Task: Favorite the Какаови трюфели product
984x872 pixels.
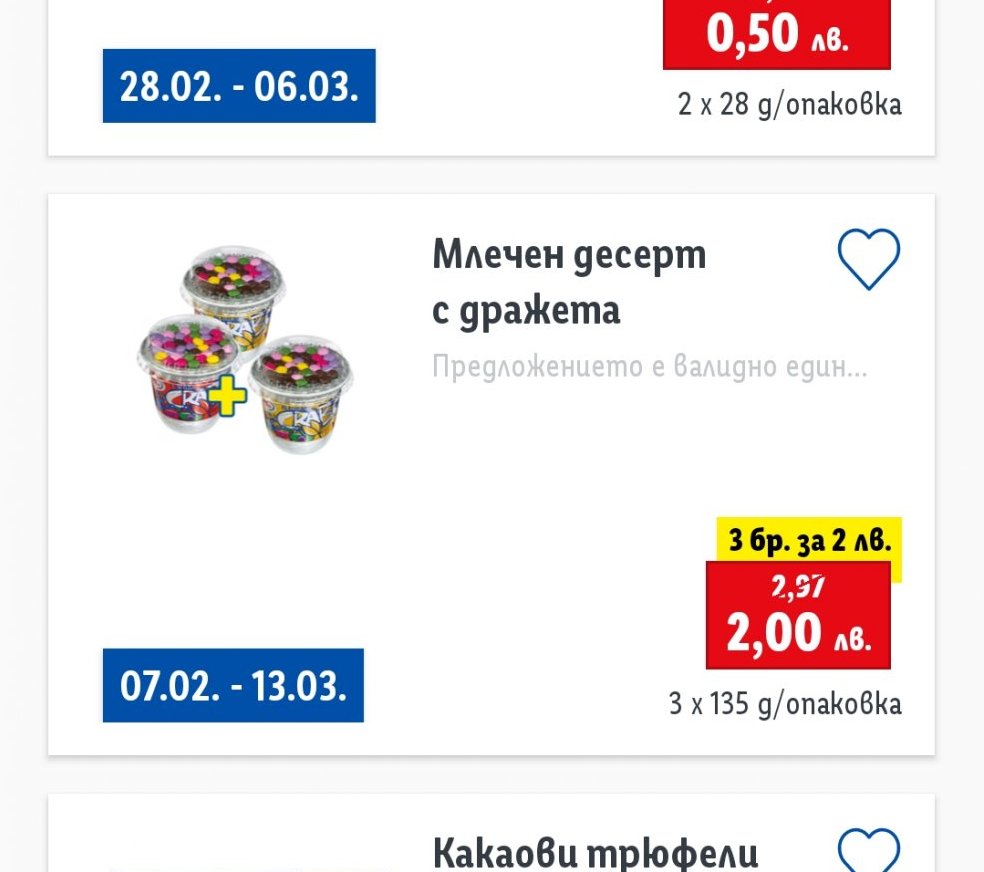Action: pos(868,850)
